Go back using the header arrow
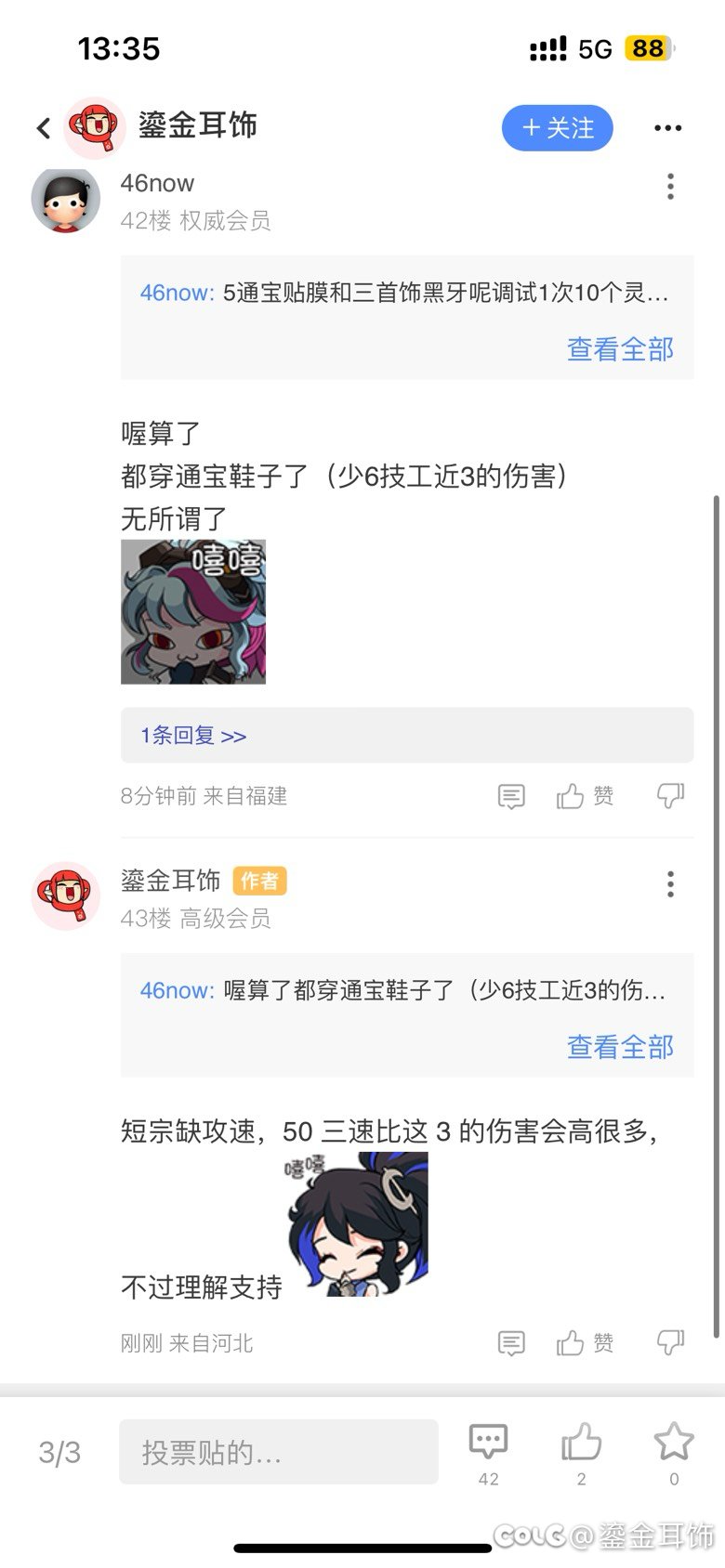Image resolution: width=725 pixels, height=1568 pixels. click(44, 128)
